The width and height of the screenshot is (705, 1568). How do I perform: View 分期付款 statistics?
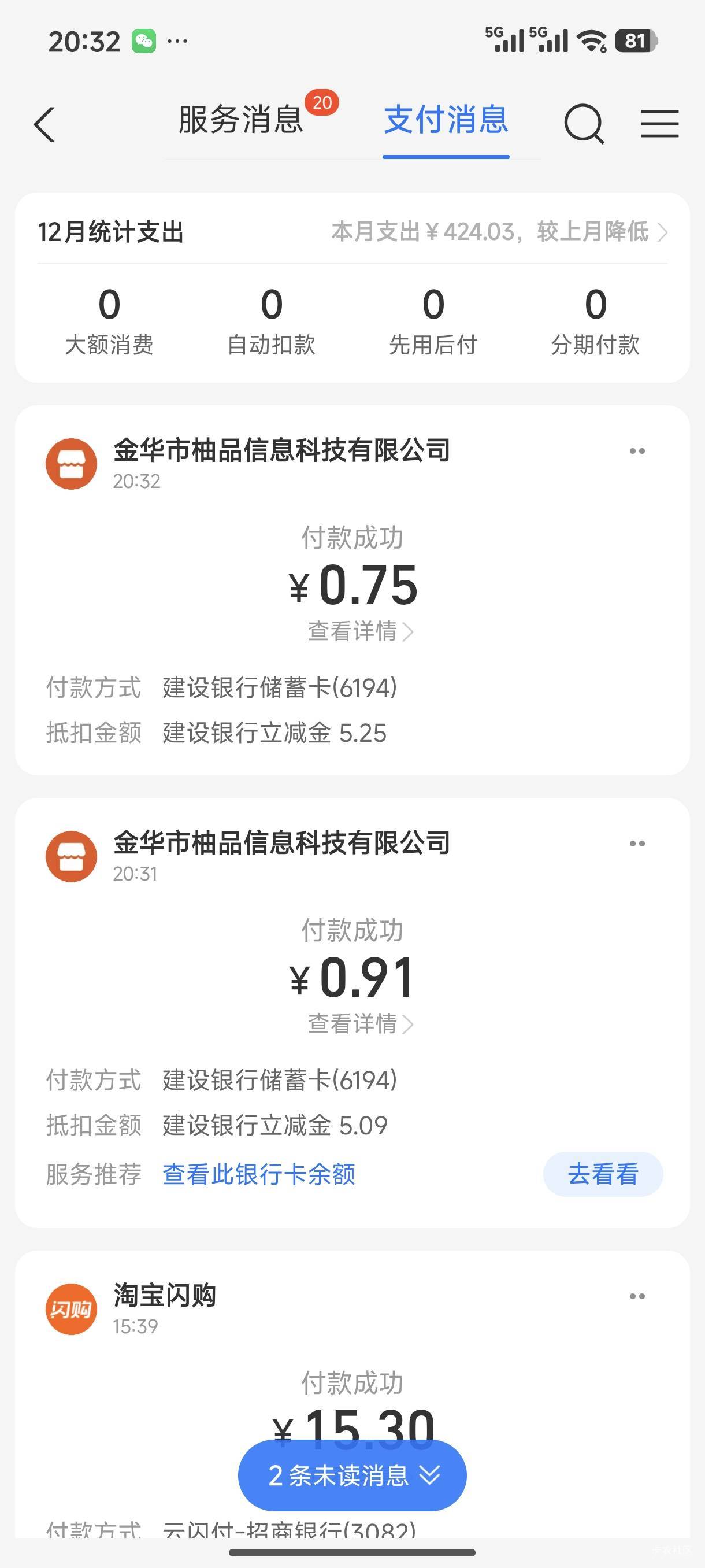click(x=595, y=321)
